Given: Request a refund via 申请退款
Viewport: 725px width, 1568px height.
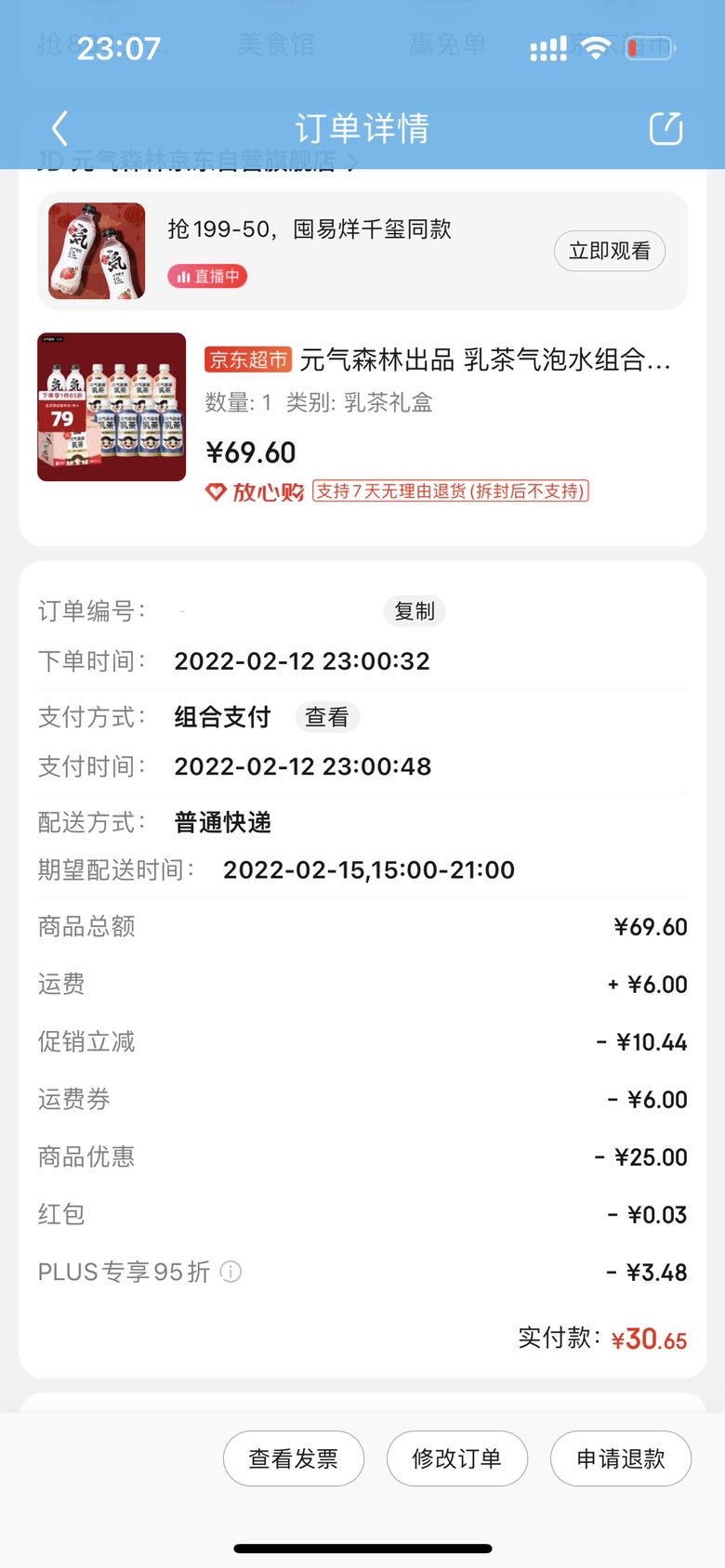Looking at the screenshot, I should (621, 1458).
